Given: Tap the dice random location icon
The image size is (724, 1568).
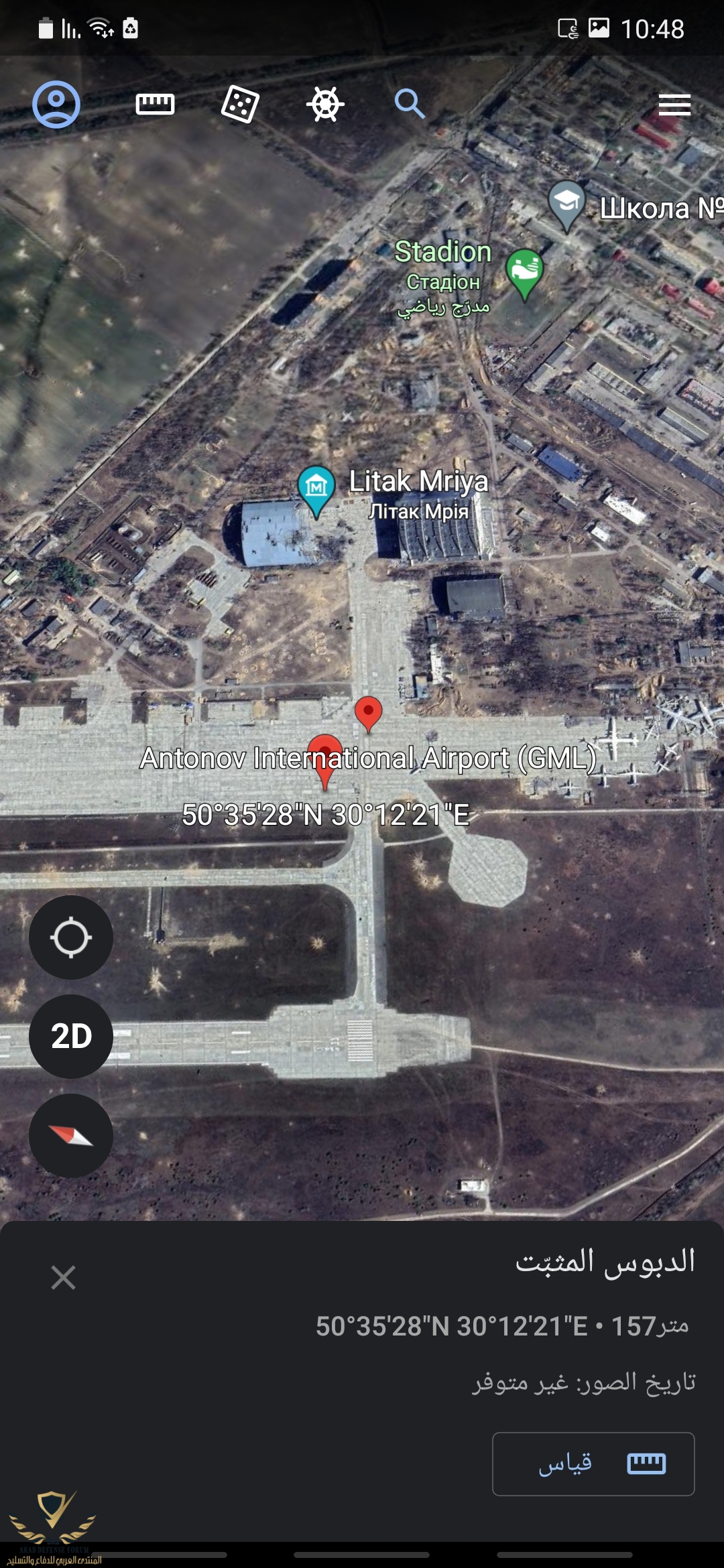Looking at the screenshot, I should click(240, 105).
